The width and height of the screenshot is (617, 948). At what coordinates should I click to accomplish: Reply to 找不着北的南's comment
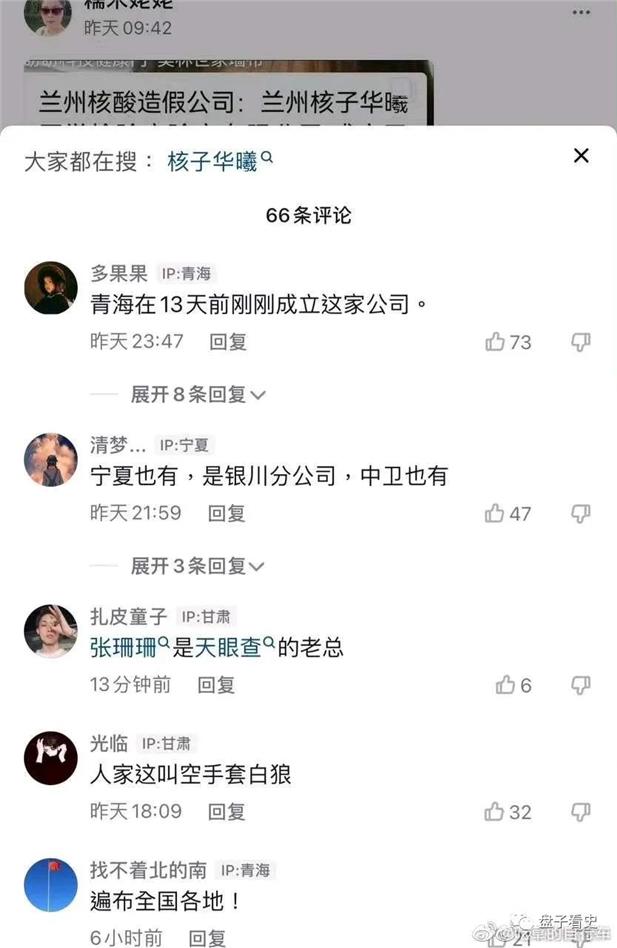point(207,938)
